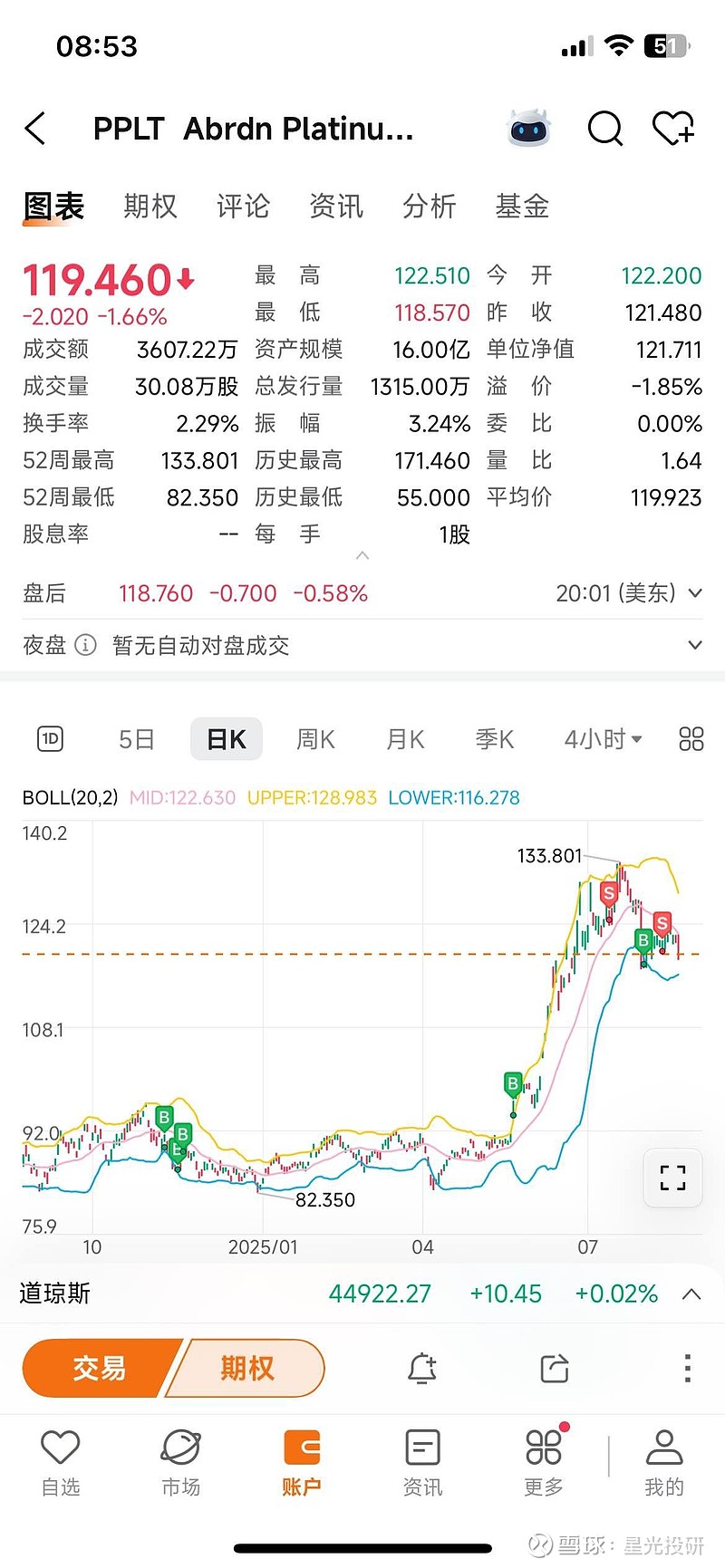The width and height of the screenshot is (725, 1568).
Task: Switch to the 市场 bottom tab
Action: coord(180,1460)
